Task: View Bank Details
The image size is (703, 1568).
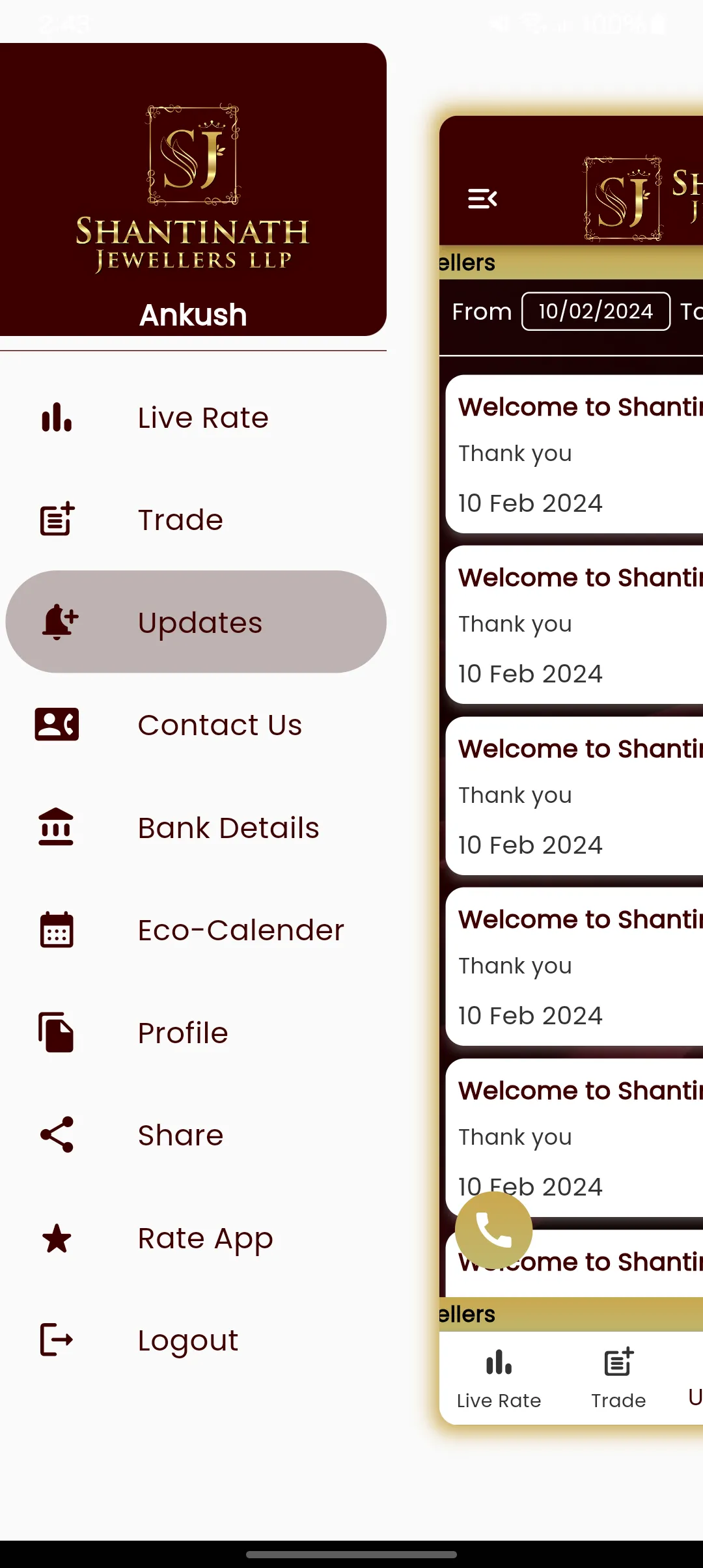Action: point(196,828)
